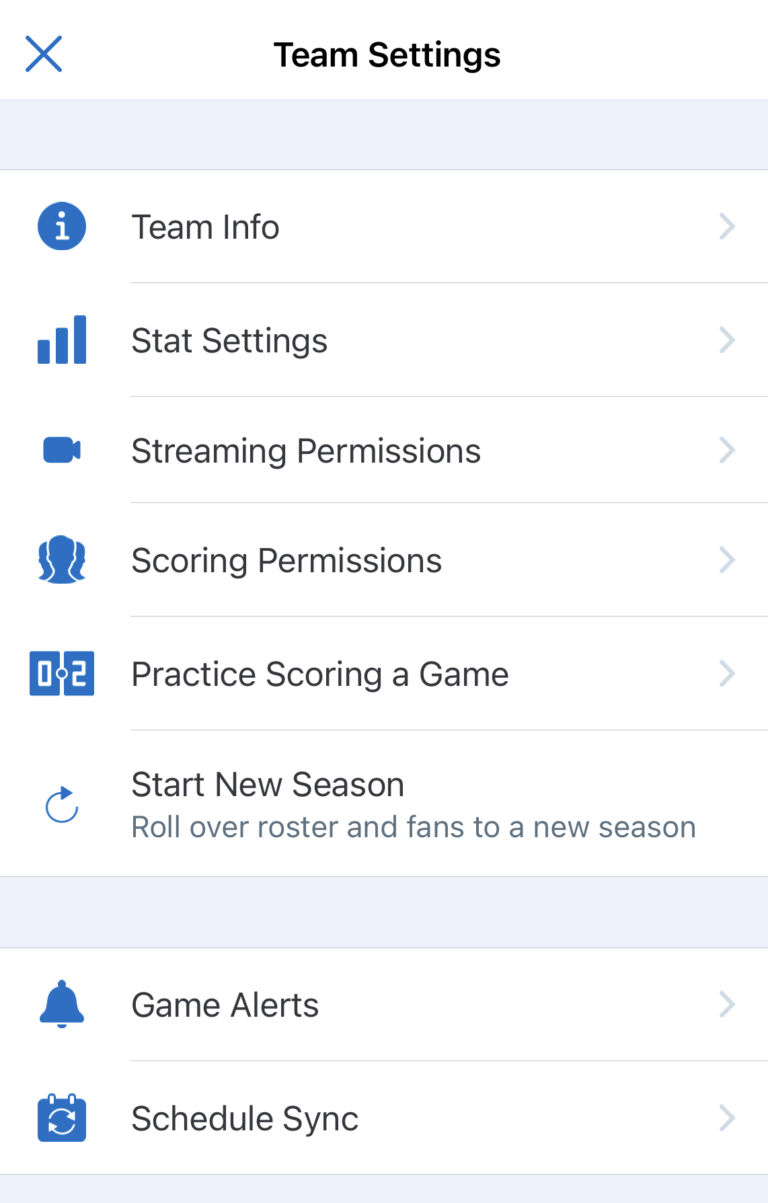Open Stat Settings via its chevron
The image size is (768, 1203).
click(727, 340)
